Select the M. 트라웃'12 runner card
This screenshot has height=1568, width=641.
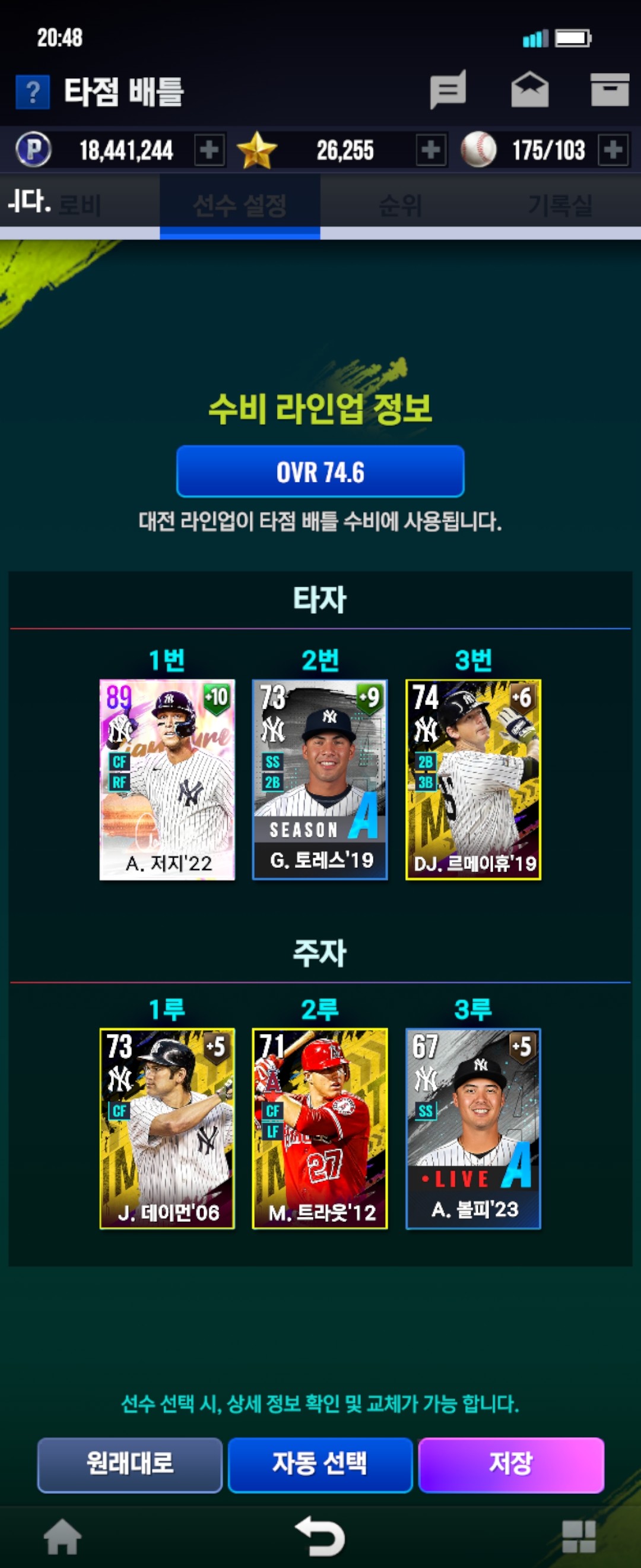320,1128
